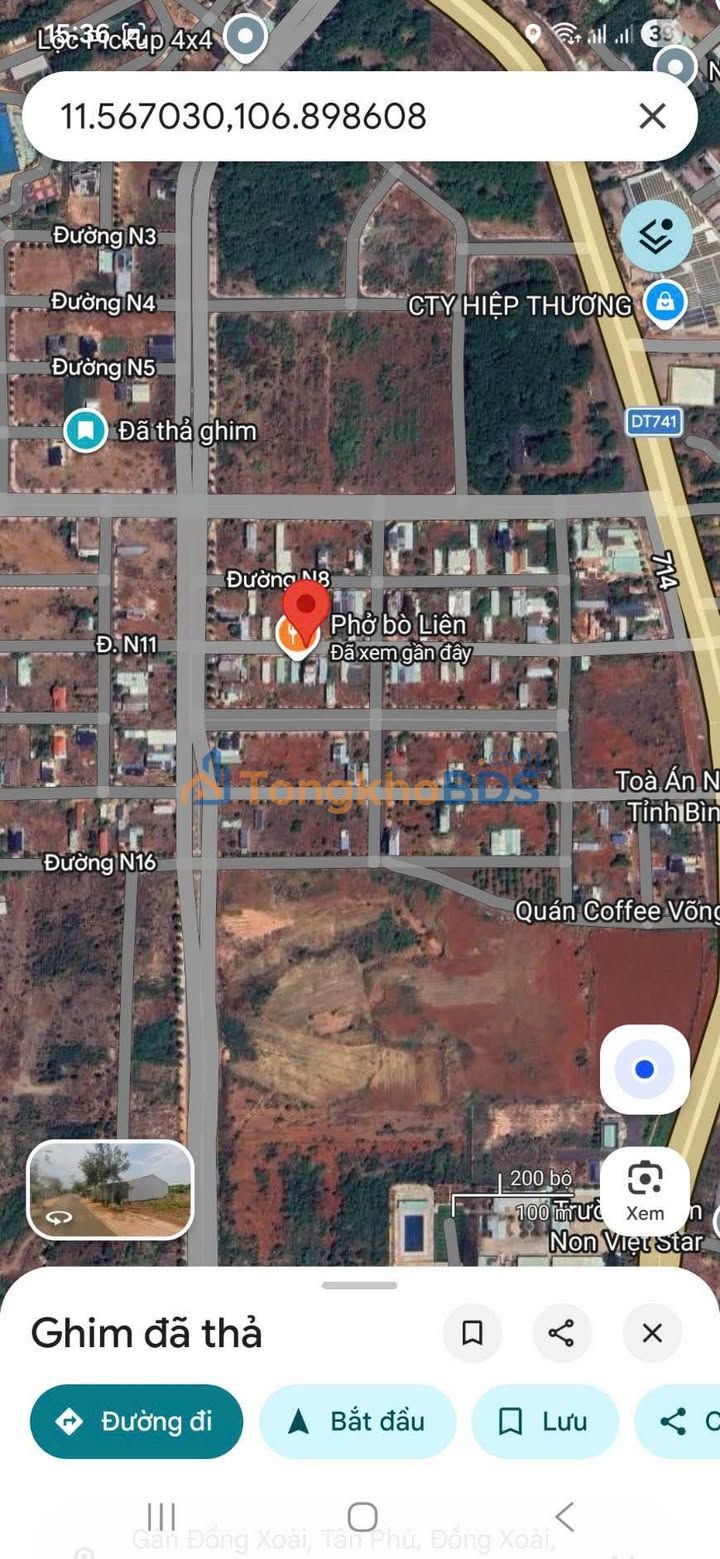Open the saved Đã thả ghim marker

tap(86, 431)
